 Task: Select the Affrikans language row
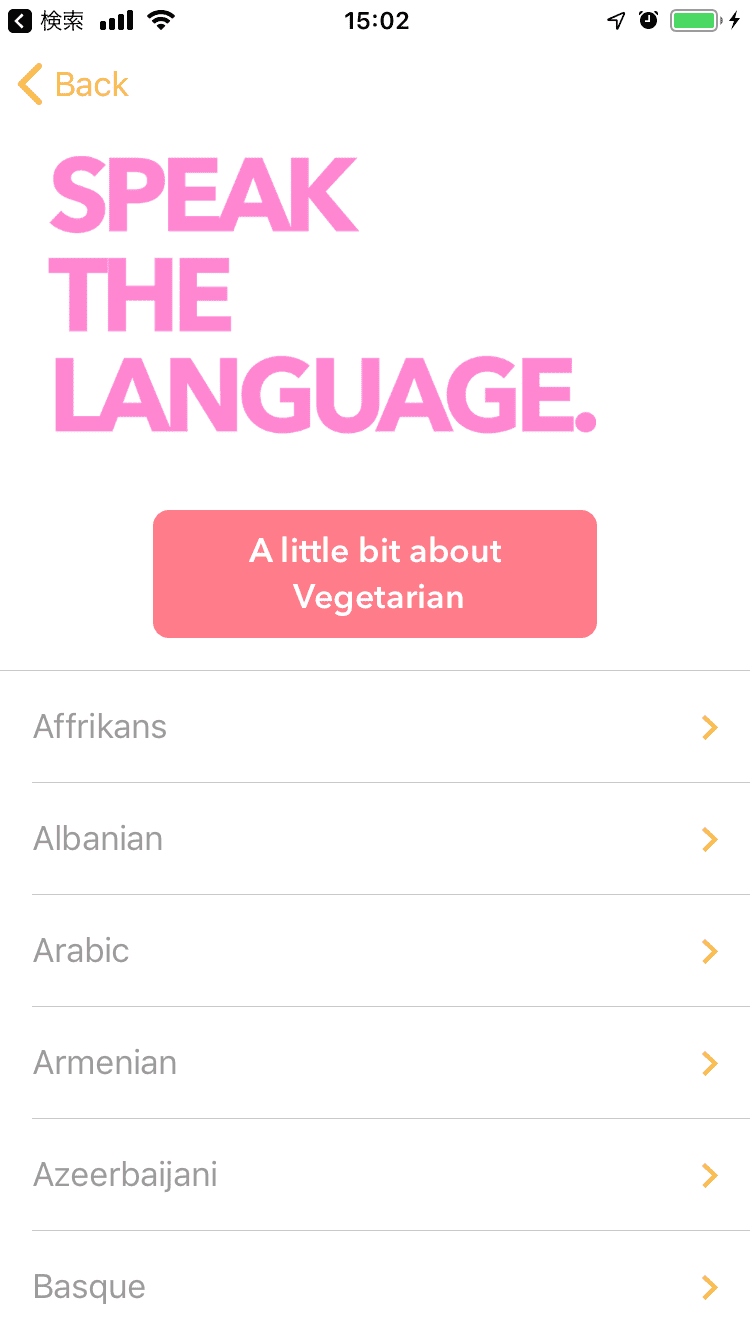click(375, 727)
